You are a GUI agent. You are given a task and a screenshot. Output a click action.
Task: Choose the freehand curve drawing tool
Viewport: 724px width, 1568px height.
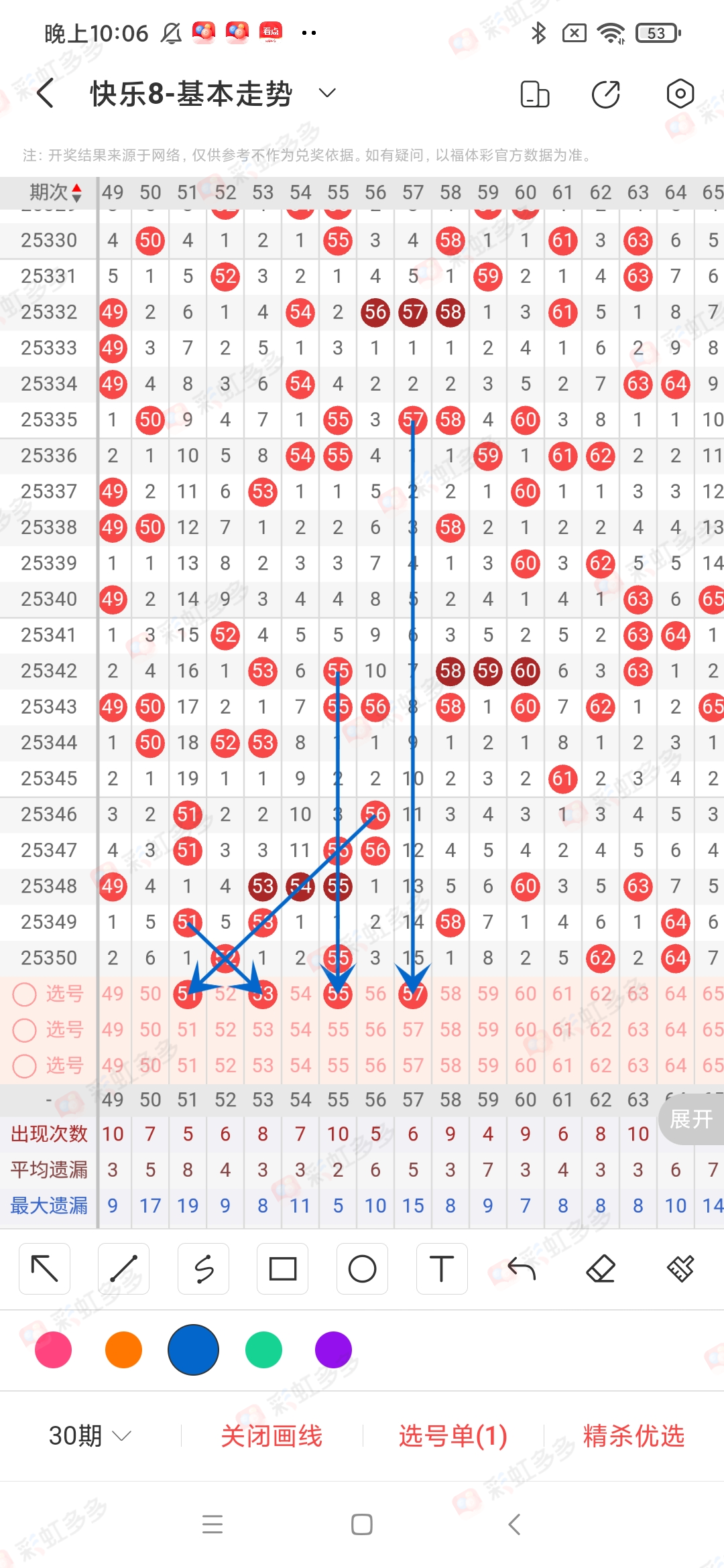(203, 1268)
